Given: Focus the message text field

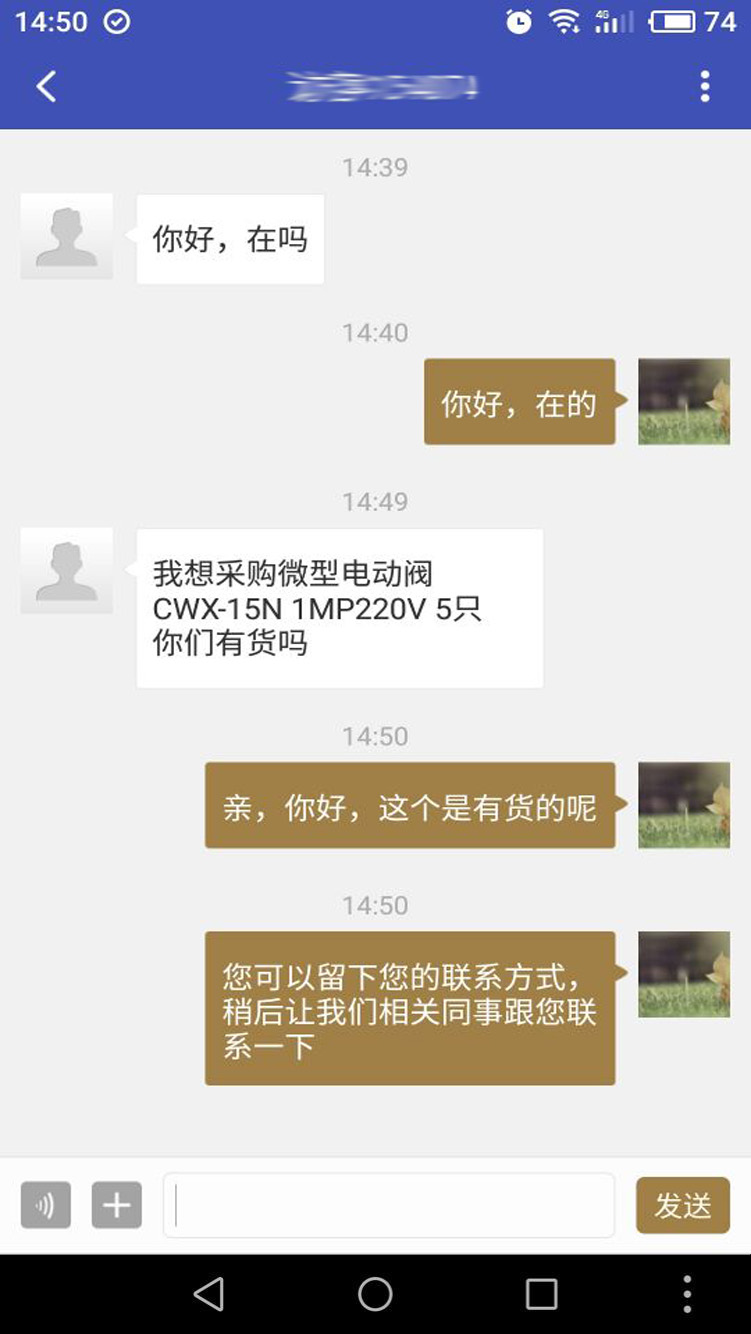Looking at the screenshot, I should [x=388, y=1205].
